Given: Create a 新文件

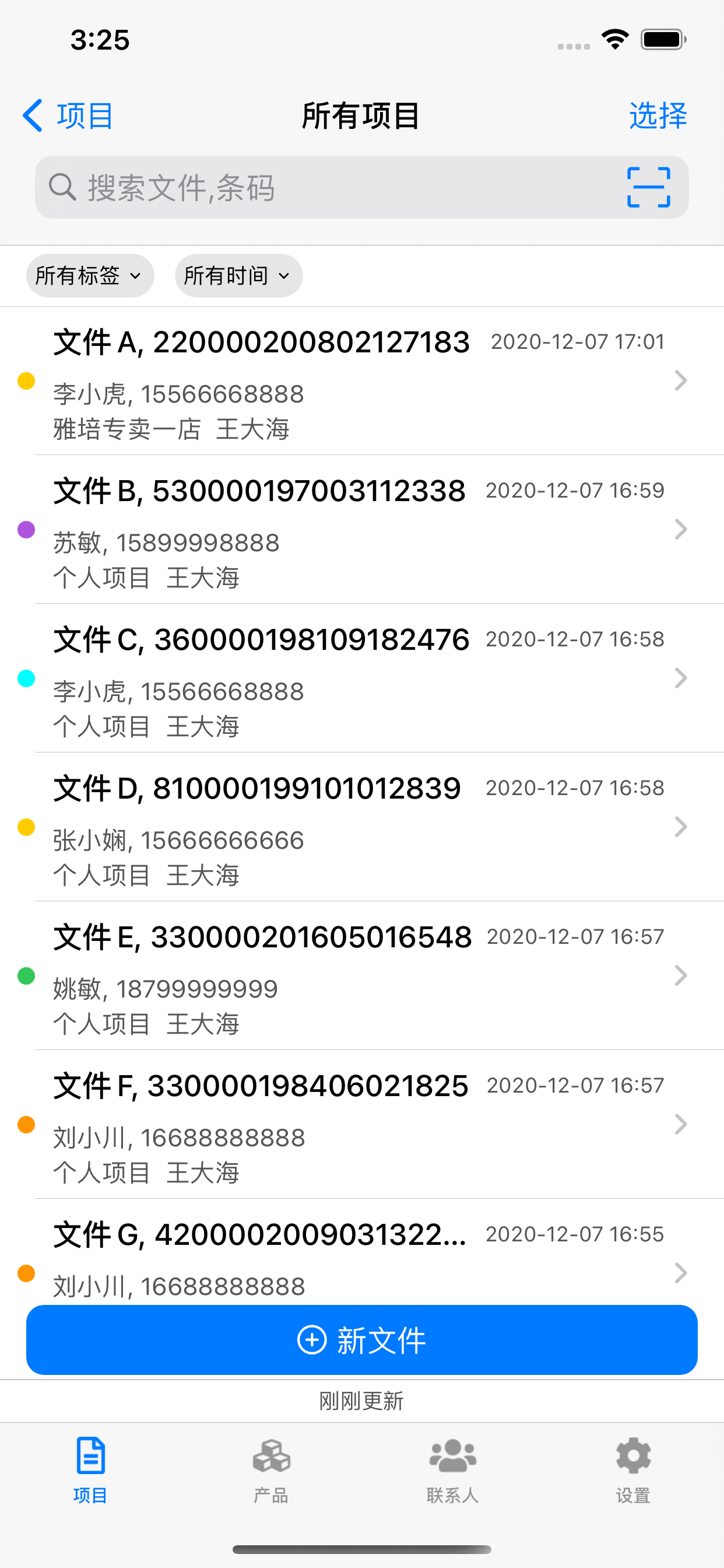Looking at the screenshot, I should click(x=362, y=1340).
